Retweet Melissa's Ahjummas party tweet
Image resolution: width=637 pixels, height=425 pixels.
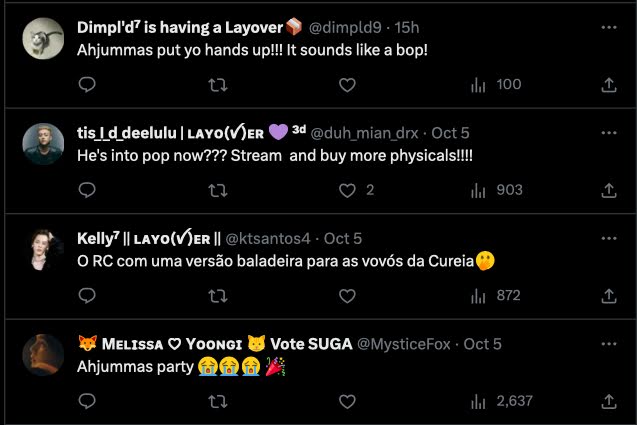(x=217, y=401)
